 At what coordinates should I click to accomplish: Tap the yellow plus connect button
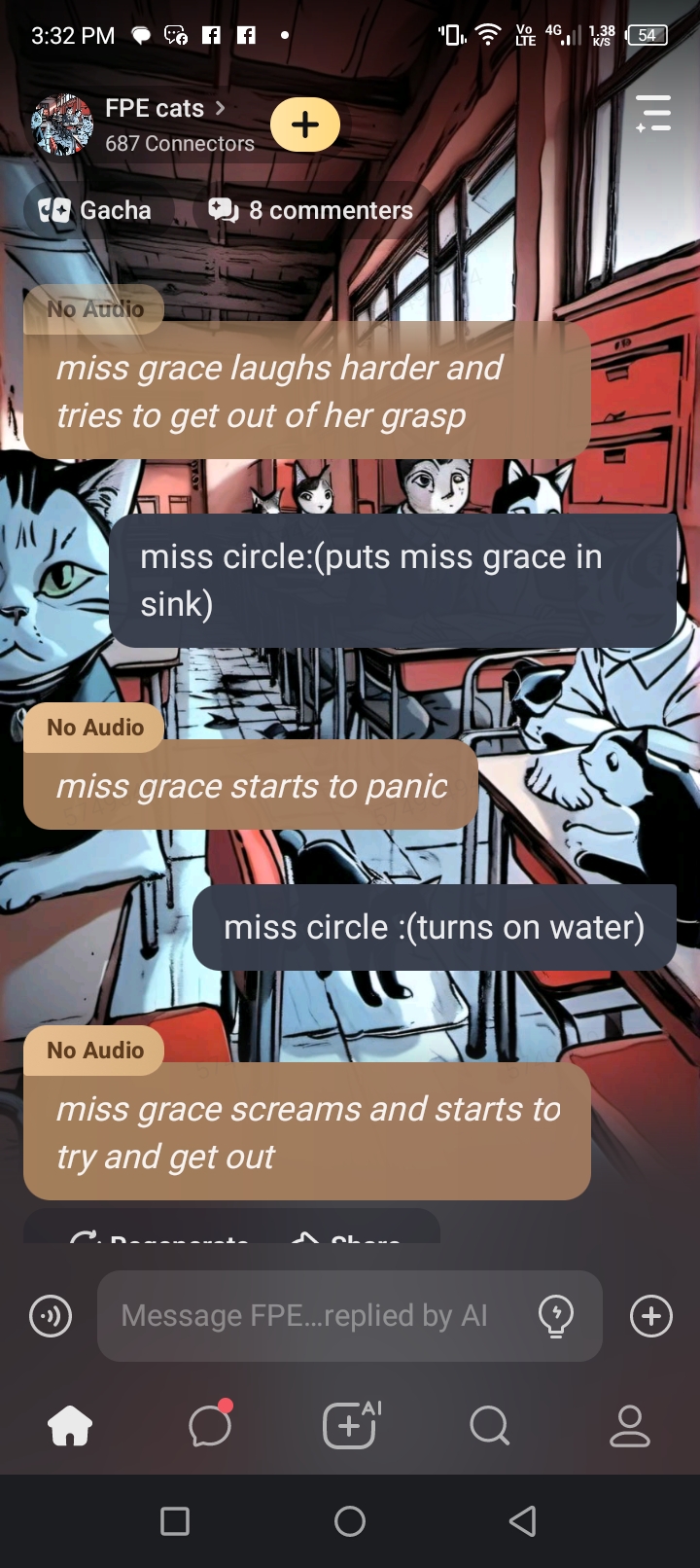[x=305, y=125]
